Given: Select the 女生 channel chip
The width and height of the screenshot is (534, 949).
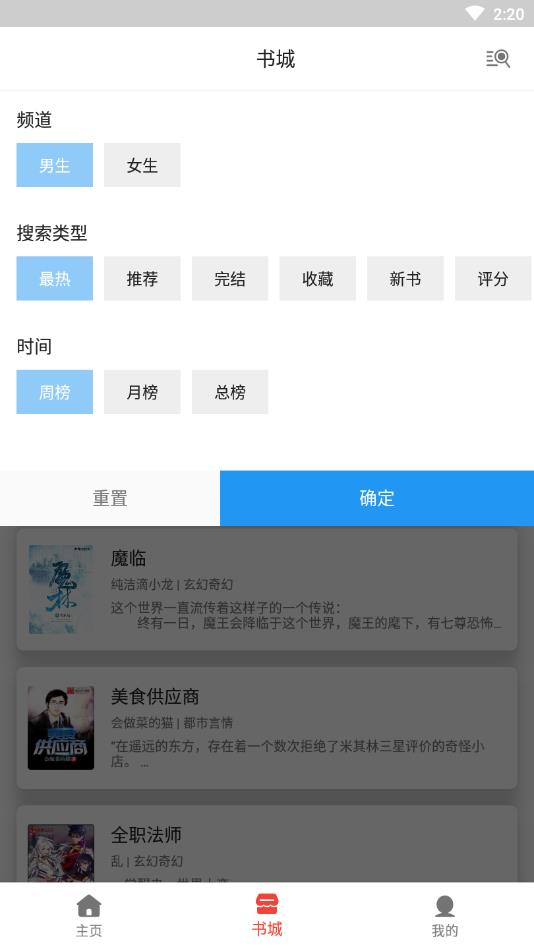Looking at the screenshot, I should point(142,165).
